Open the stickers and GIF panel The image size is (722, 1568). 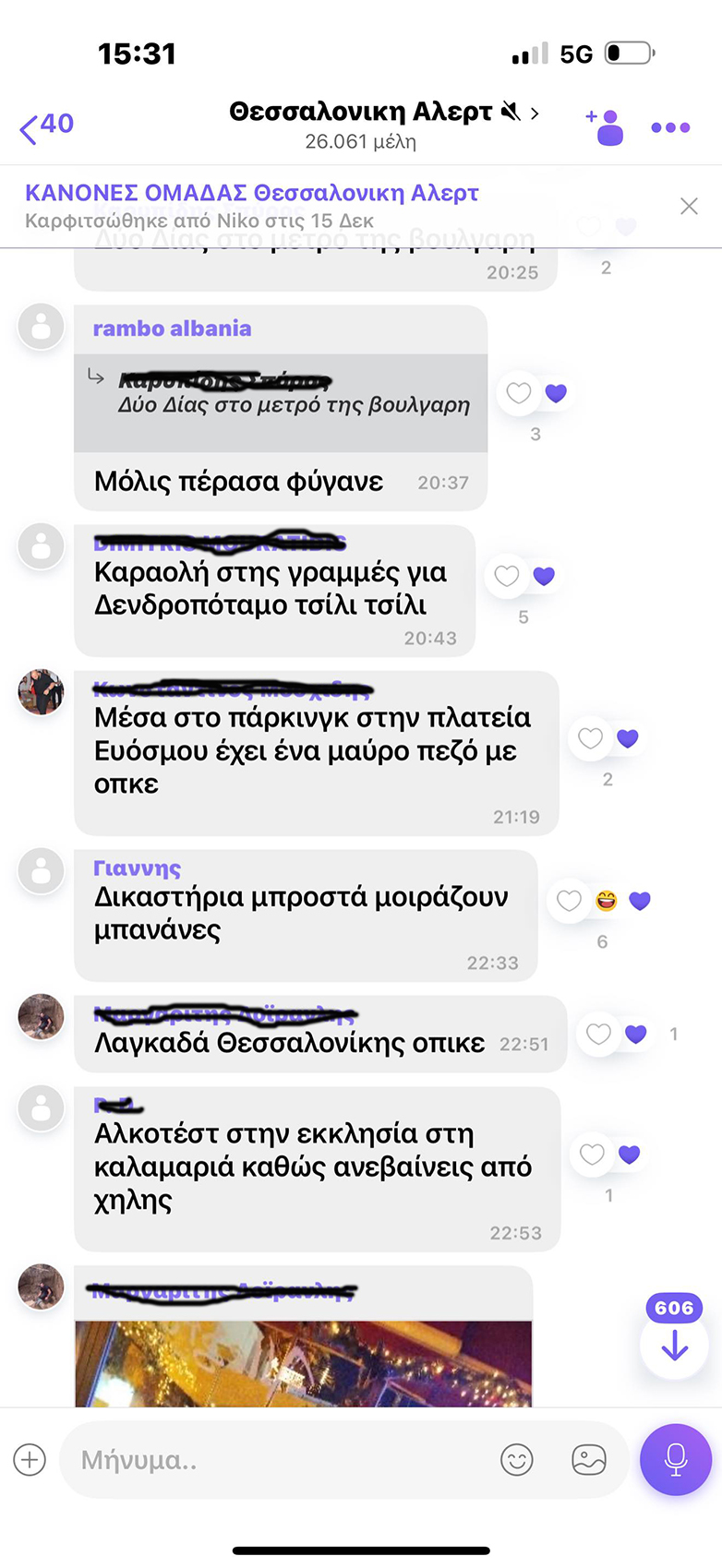589,1460
